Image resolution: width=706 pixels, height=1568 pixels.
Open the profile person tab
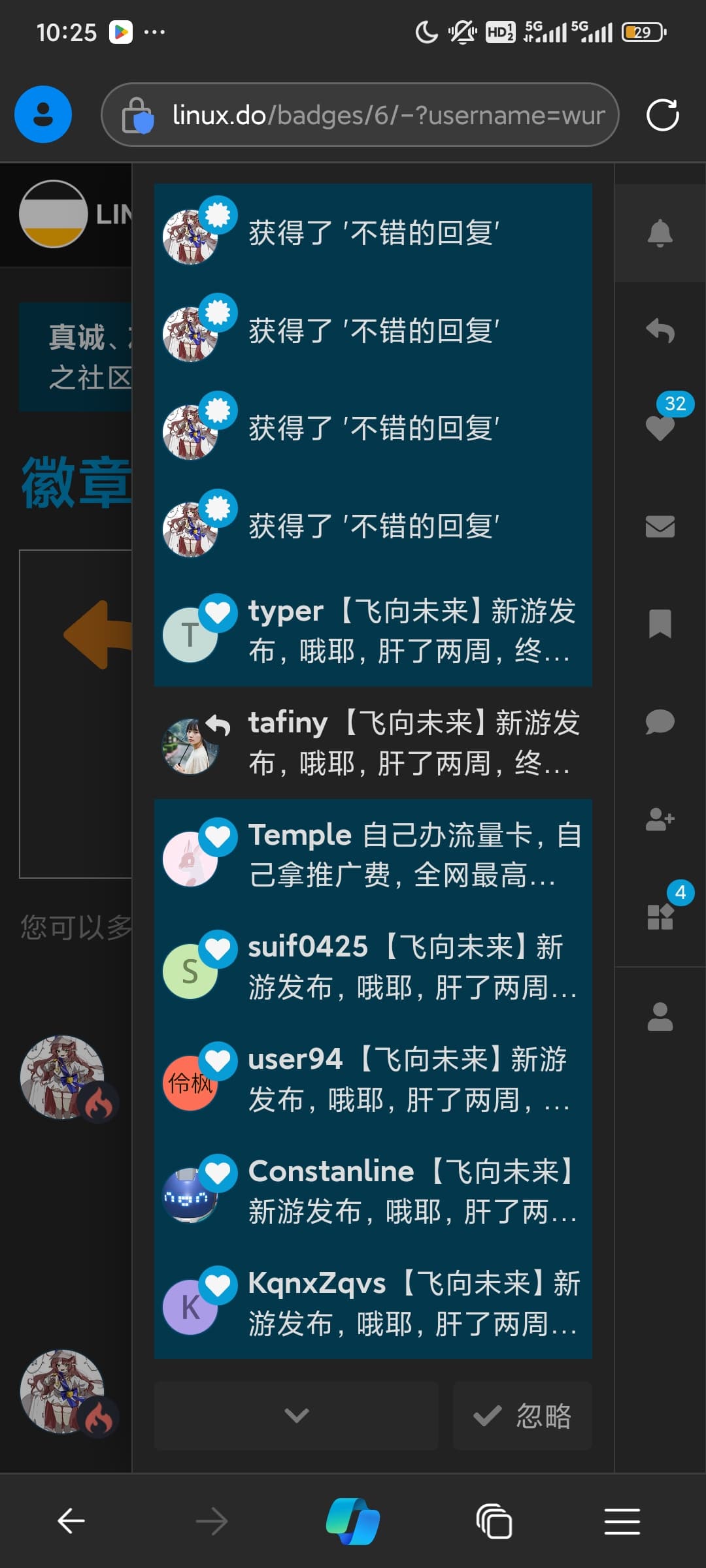point(660,1017)
